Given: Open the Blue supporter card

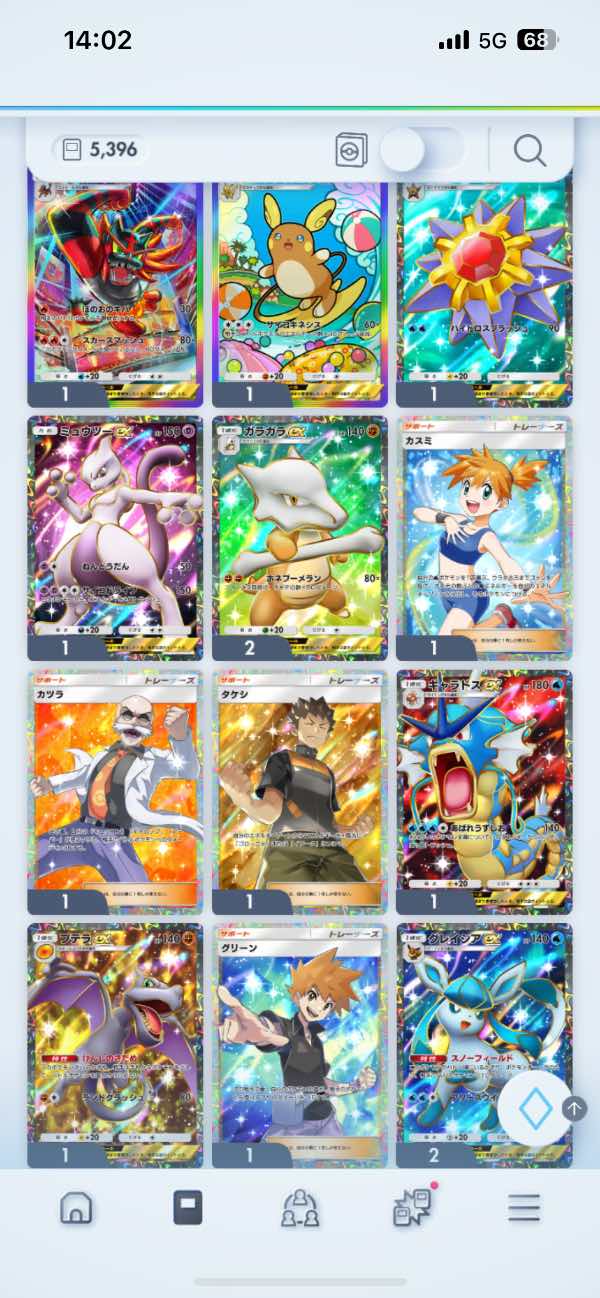Looking at the screenshot, I should click(300, 1035).
